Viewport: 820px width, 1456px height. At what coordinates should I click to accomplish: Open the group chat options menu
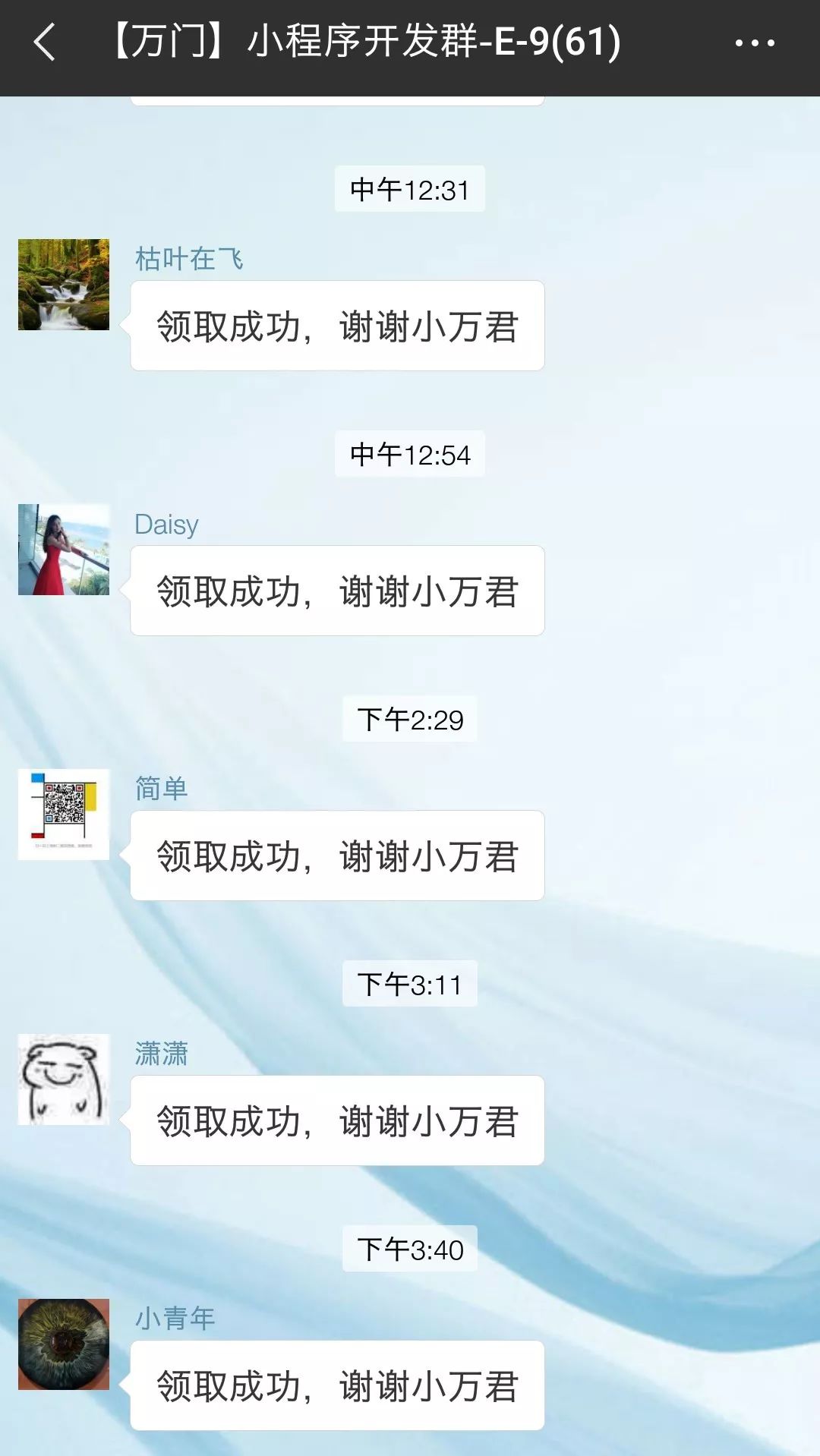[x=754, y=43]
